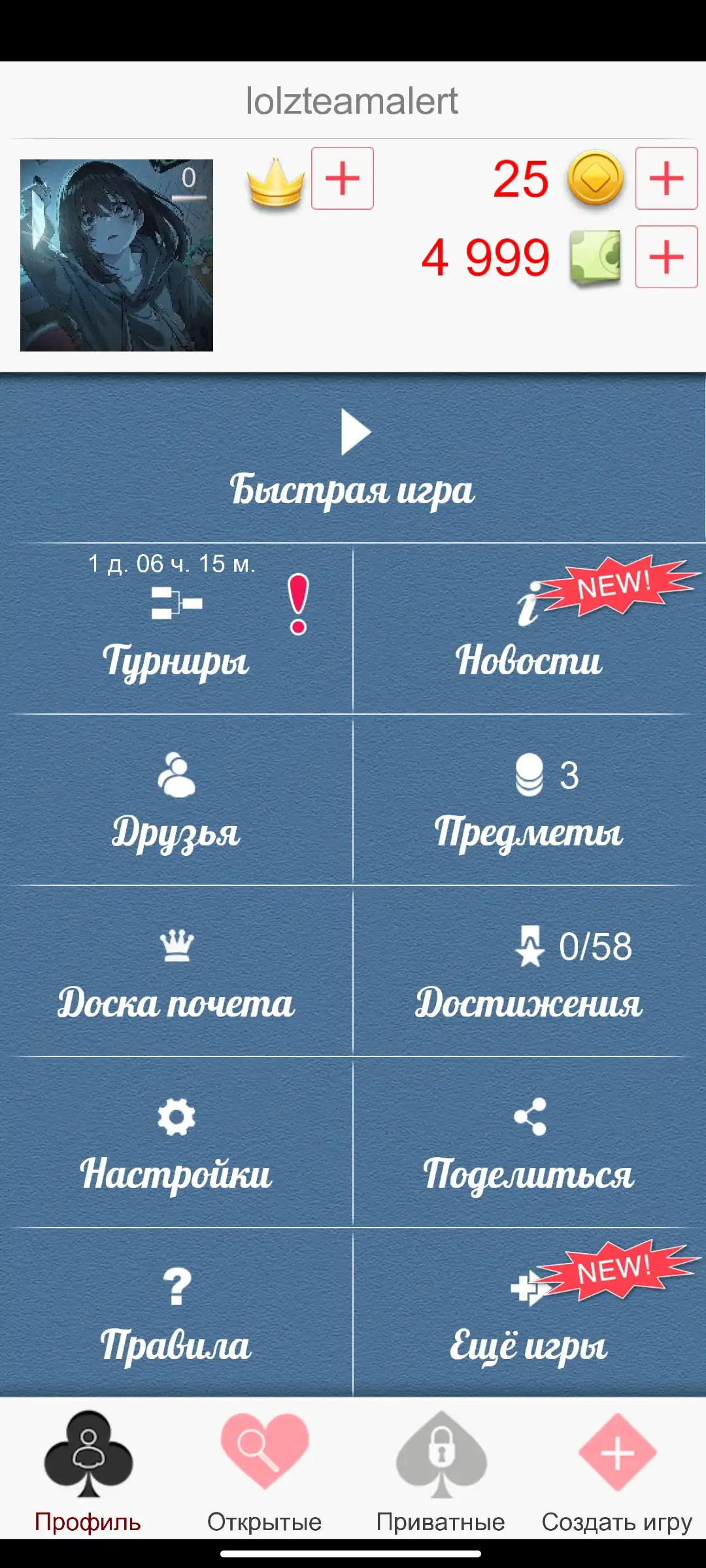The width and height of the screenshot is (706, 1568).
Task: Open Настройки
Action: tap(176, 1143)
